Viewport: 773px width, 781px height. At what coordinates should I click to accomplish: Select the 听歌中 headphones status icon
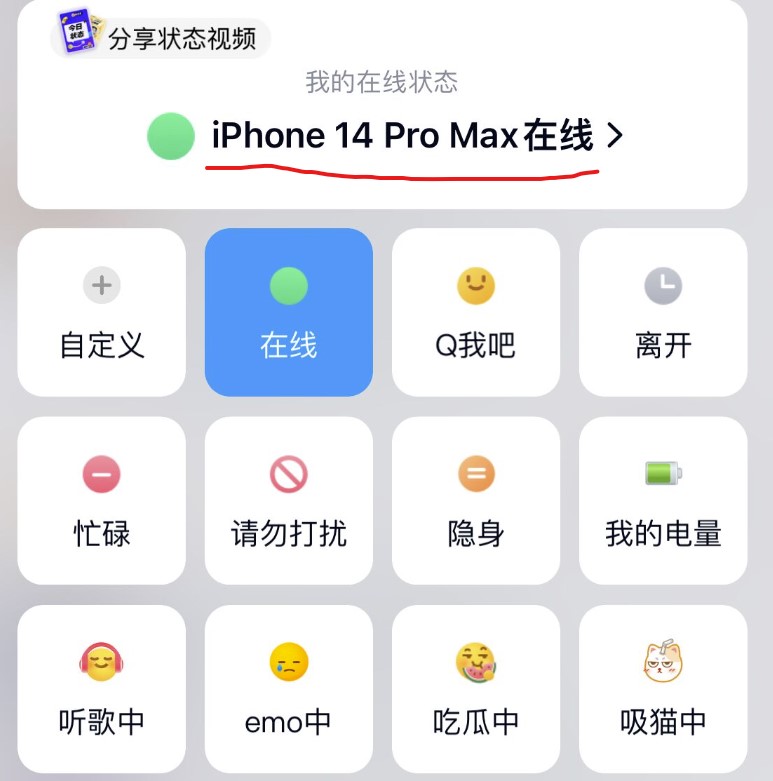point(101,660)
